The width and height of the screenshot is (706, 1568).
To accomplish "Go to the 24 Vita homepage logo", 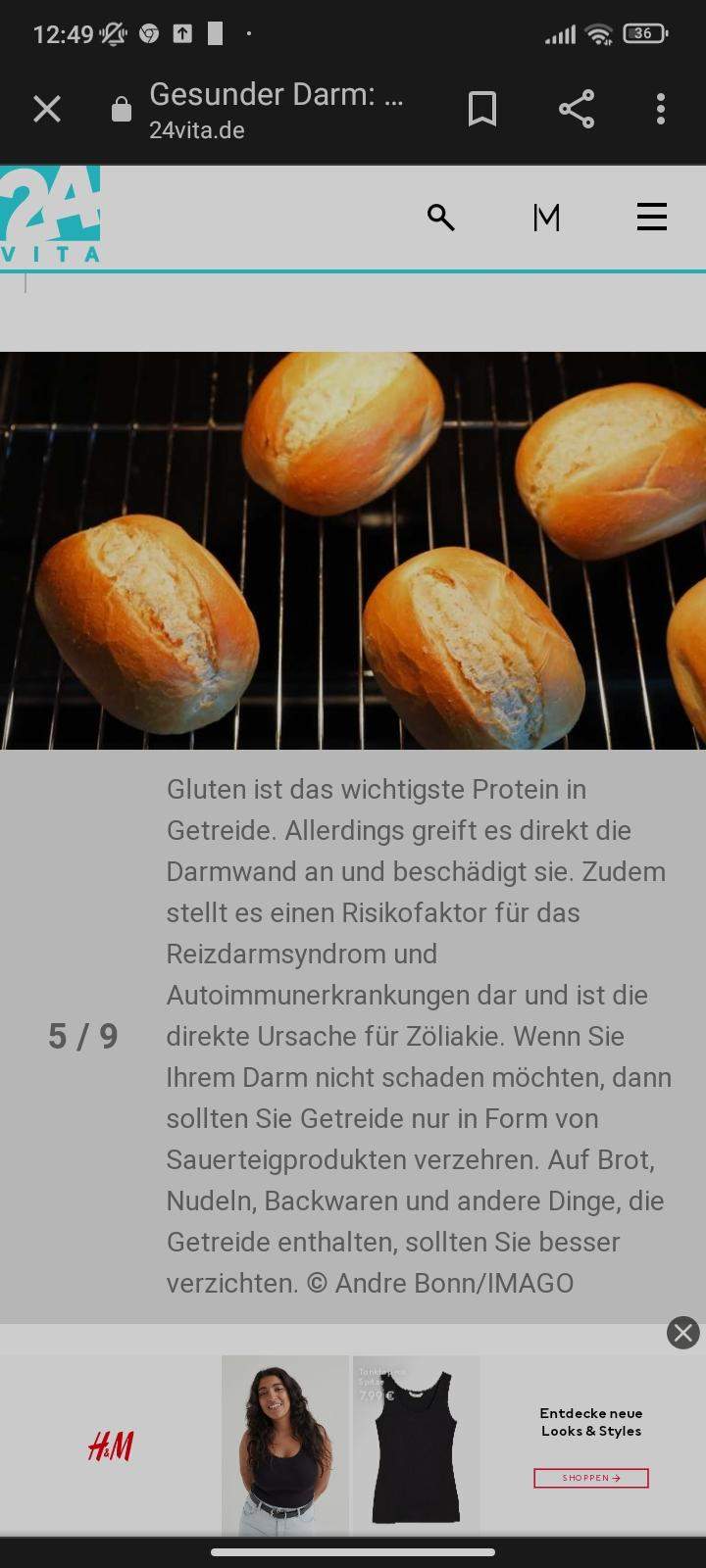I will point(51,215).
